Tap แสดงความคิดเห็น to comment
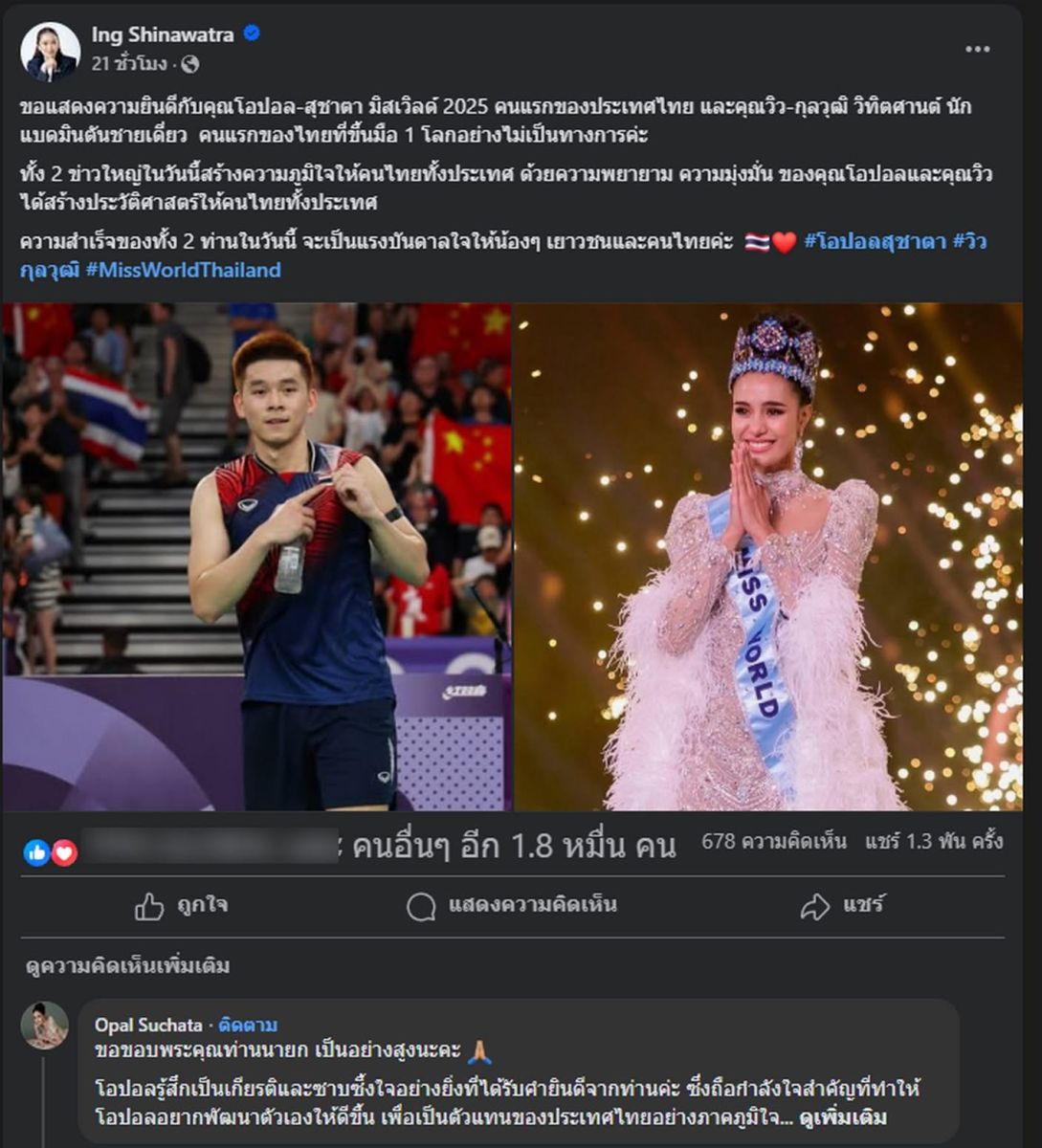 pyautogui.click(x=512, y=905)
